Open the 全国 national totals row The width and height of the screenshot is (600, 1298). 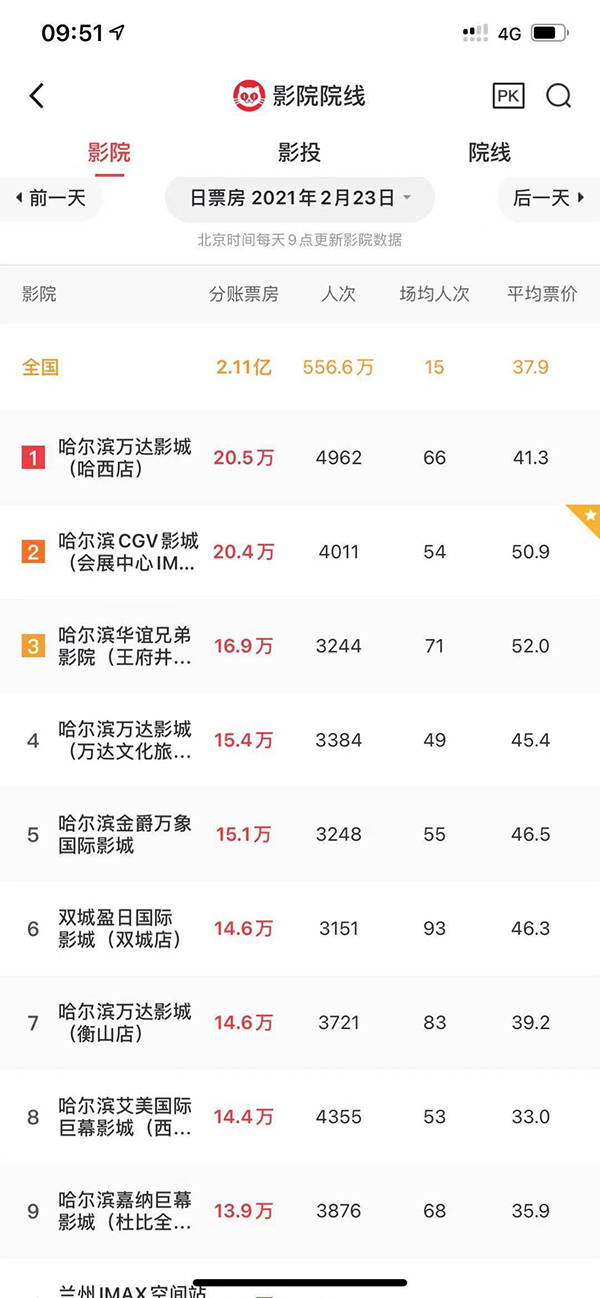pos(300,367)
